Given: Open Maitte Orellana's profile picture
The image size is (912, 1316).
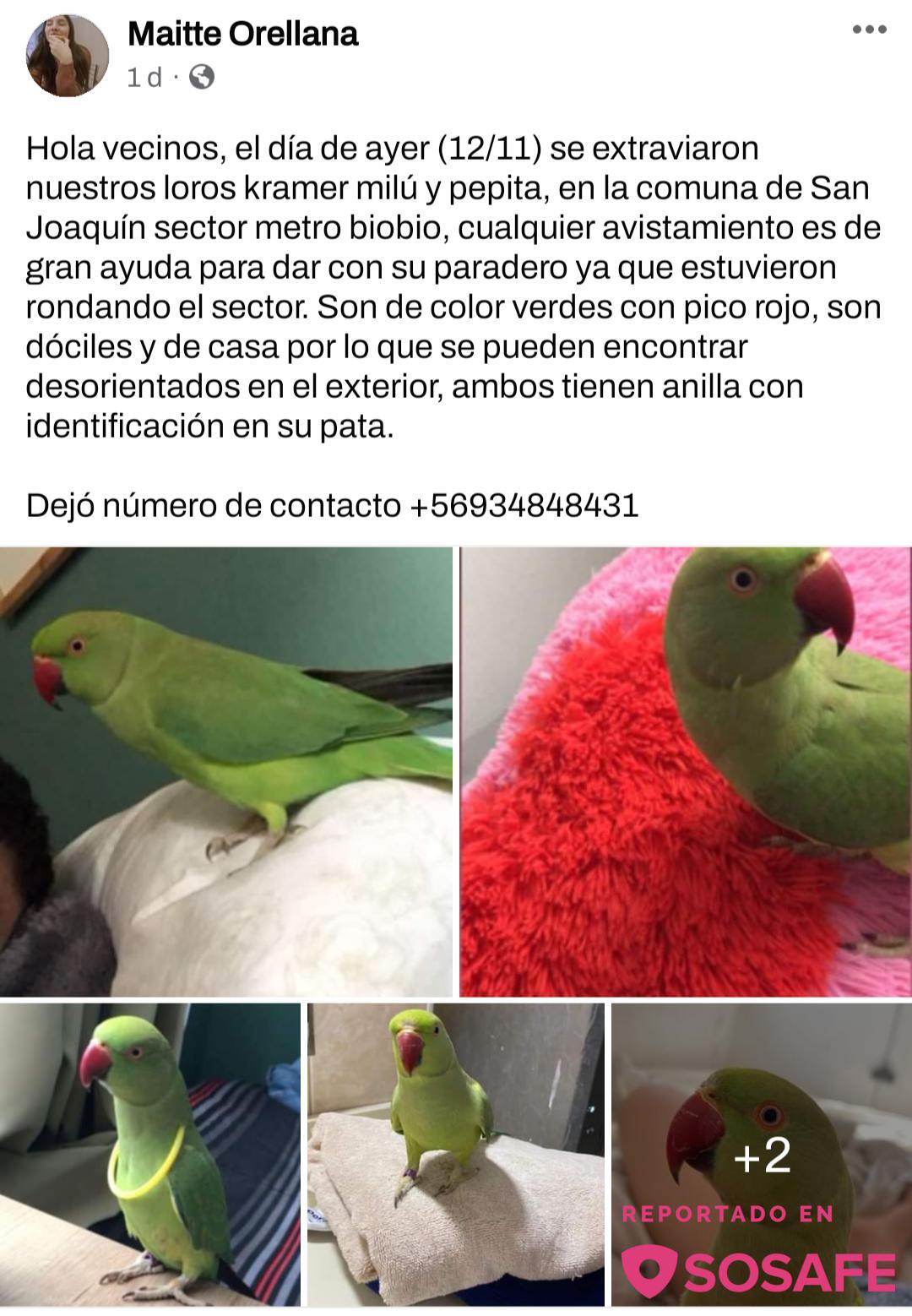Looking at the screenshot, I should (68, 56).
